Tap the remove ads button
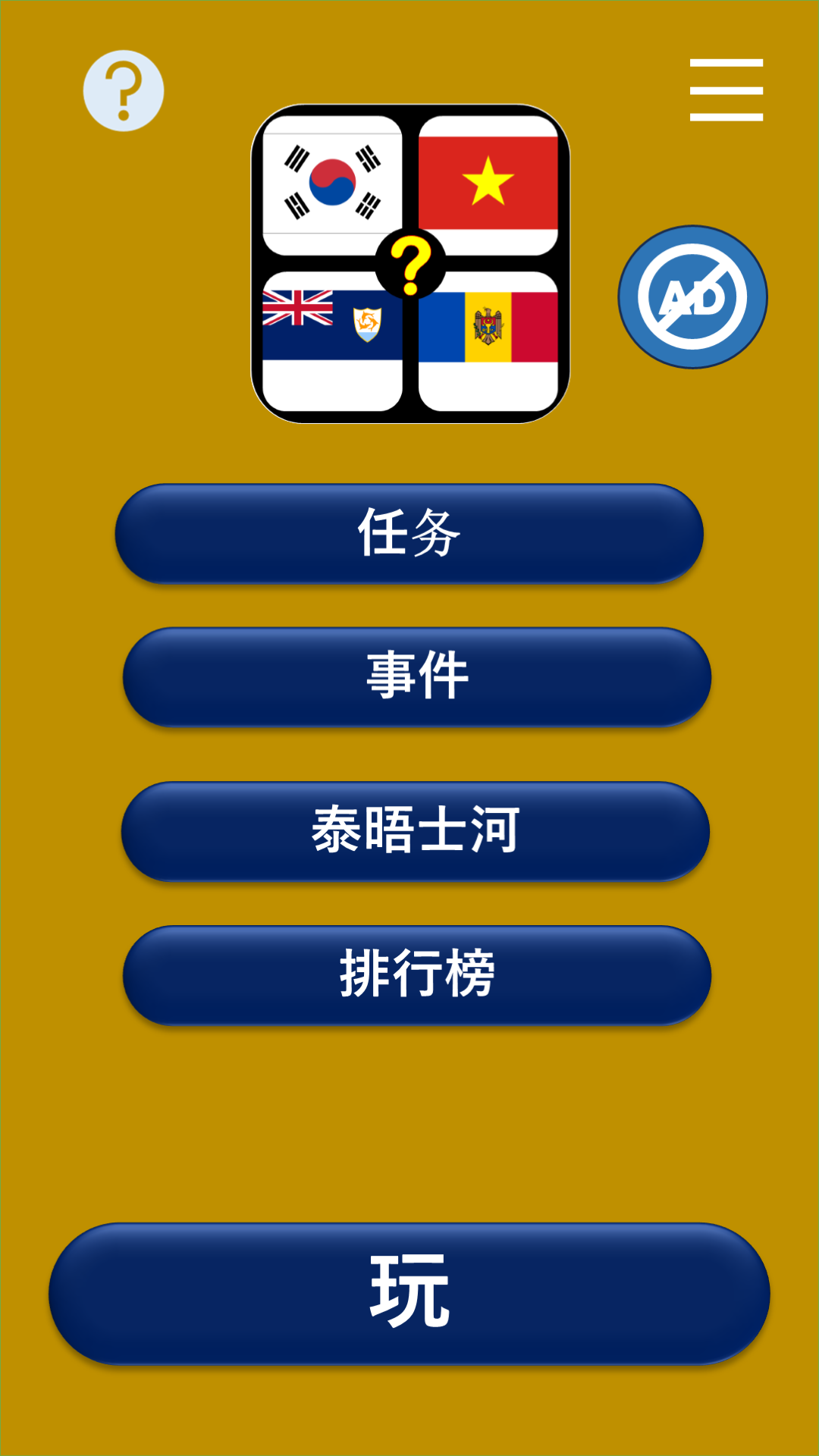Image resolution: width=819 pixels, height=1456 pixels. pos(692,297)
